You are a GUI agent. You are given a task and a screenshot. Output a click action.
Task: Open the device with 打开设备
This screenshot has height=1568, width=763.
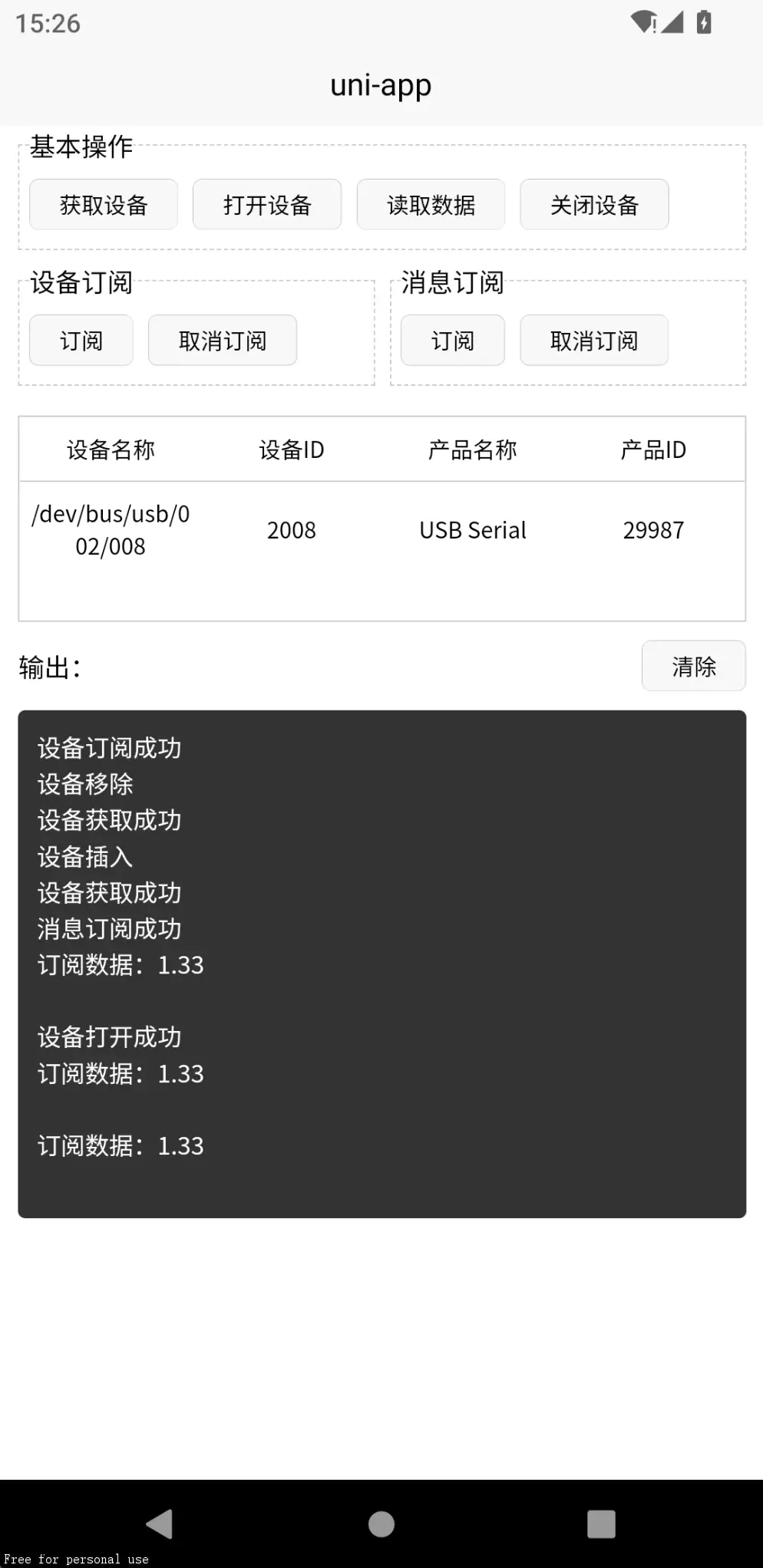click(267, 205)
